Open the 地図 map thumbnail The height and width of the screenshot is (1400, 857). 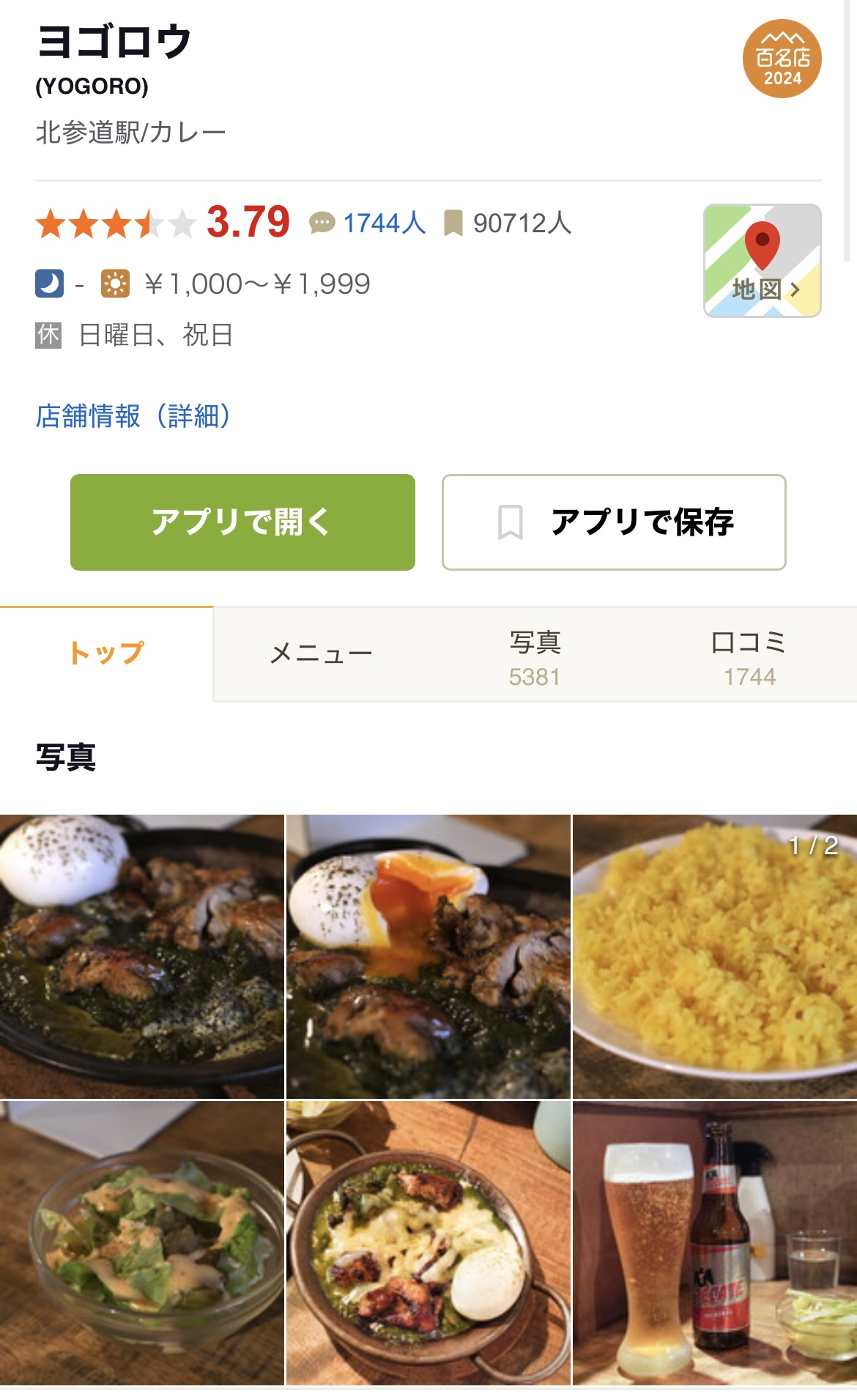(762, 261)
